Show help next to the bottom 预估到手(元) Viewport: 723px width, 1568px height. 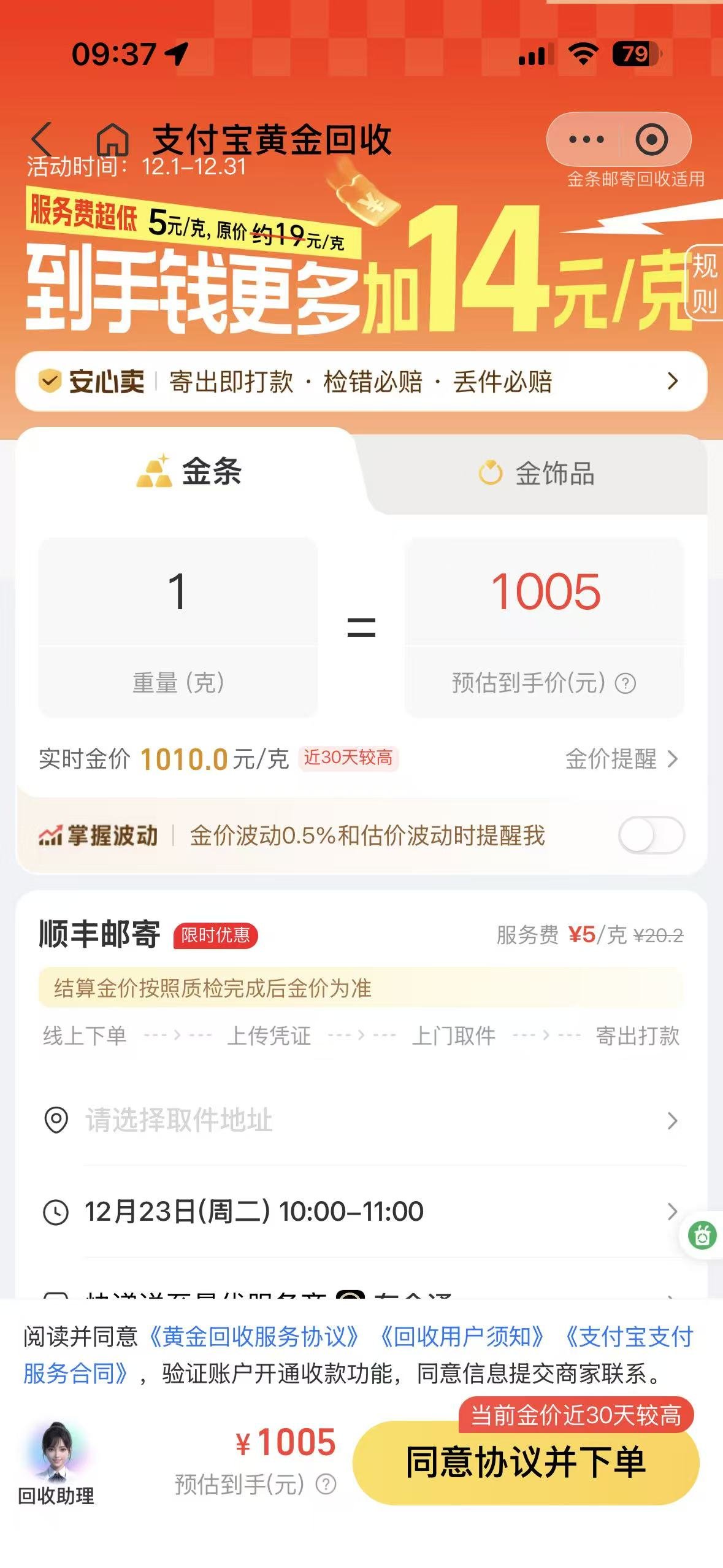pyautogui.click(x=326, y=1485)
